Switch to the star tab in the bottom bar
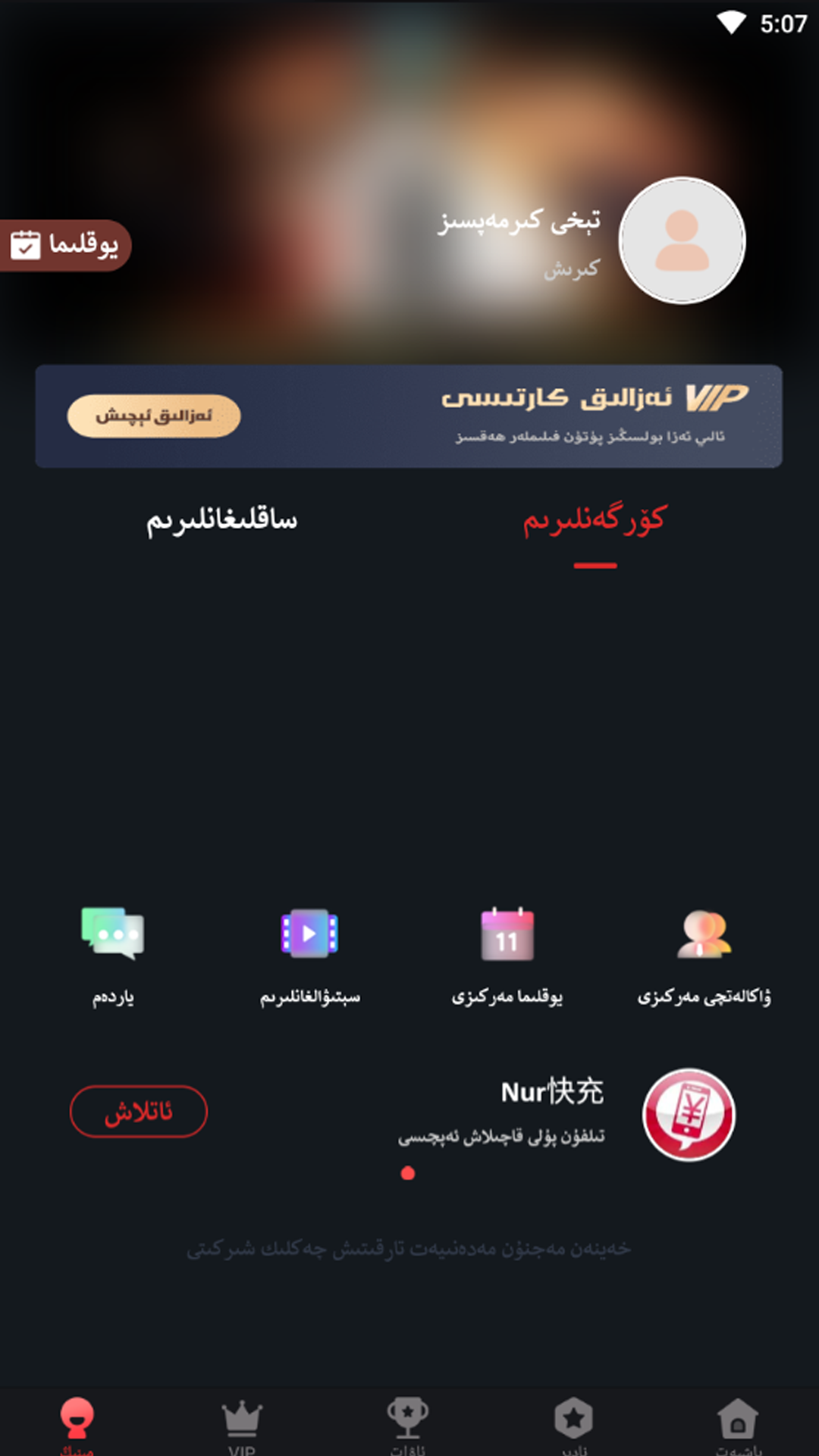The height and width of the screenshot is (1456, 819). click(x=574, y=1426)
